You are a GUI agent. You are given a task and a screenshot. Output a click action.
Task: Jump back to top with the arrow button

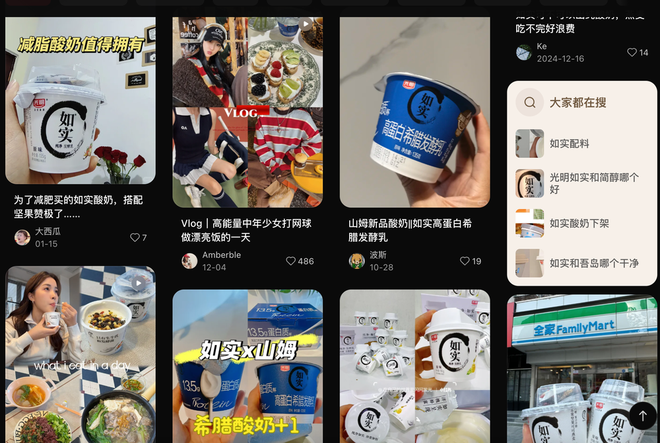coord(642,415)
